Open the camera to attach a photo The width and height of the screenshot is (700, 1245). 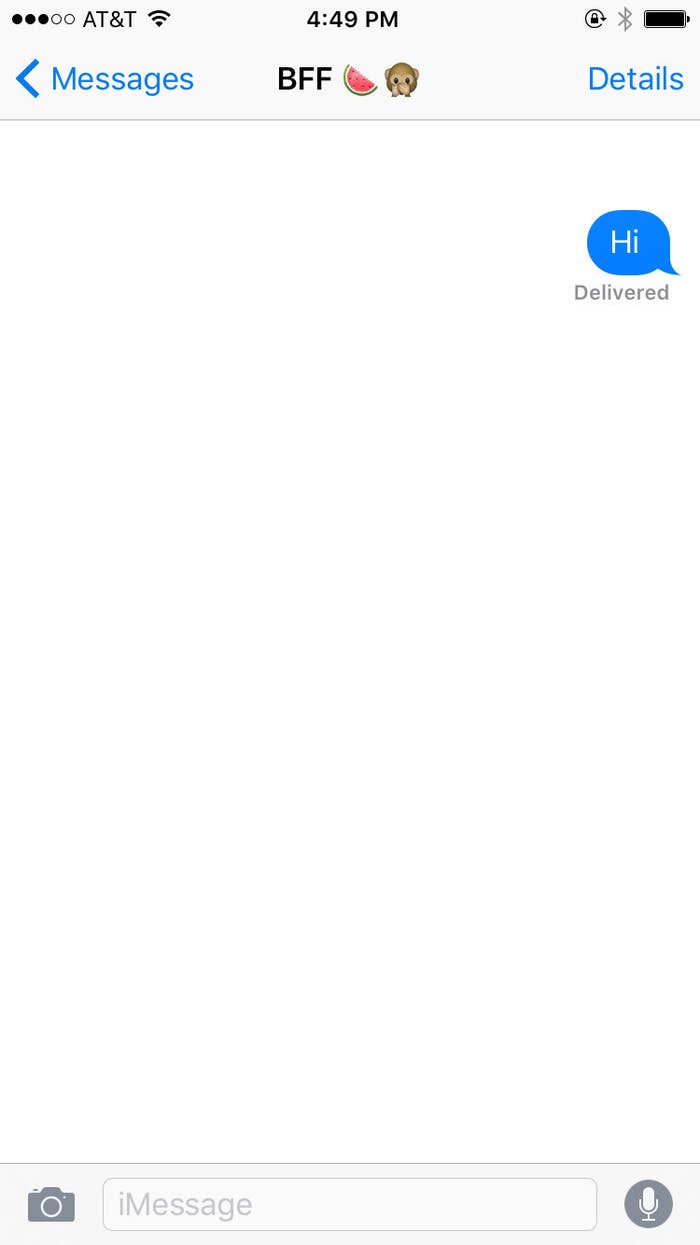pos(51,1204)
